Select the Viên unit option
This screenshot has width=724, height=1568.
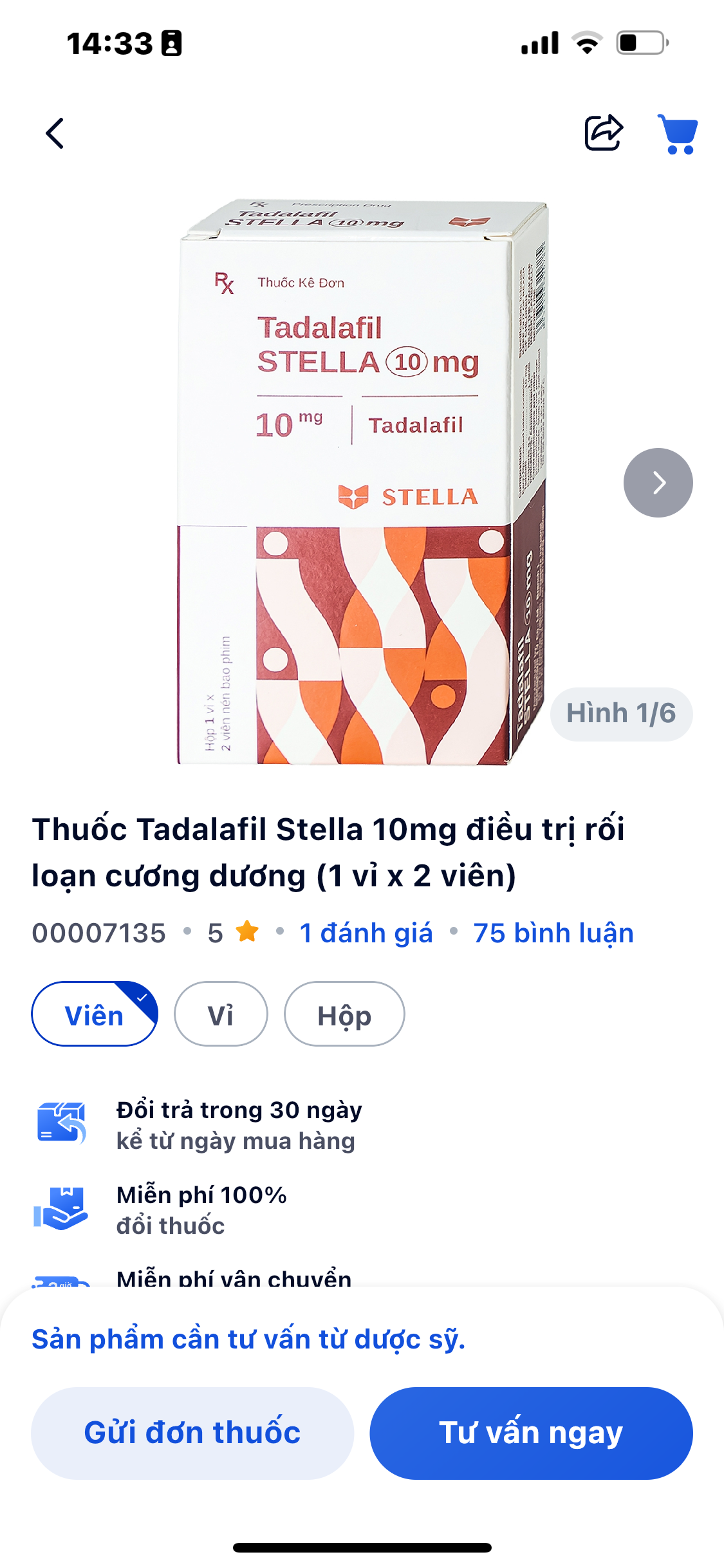(94, 1014)
